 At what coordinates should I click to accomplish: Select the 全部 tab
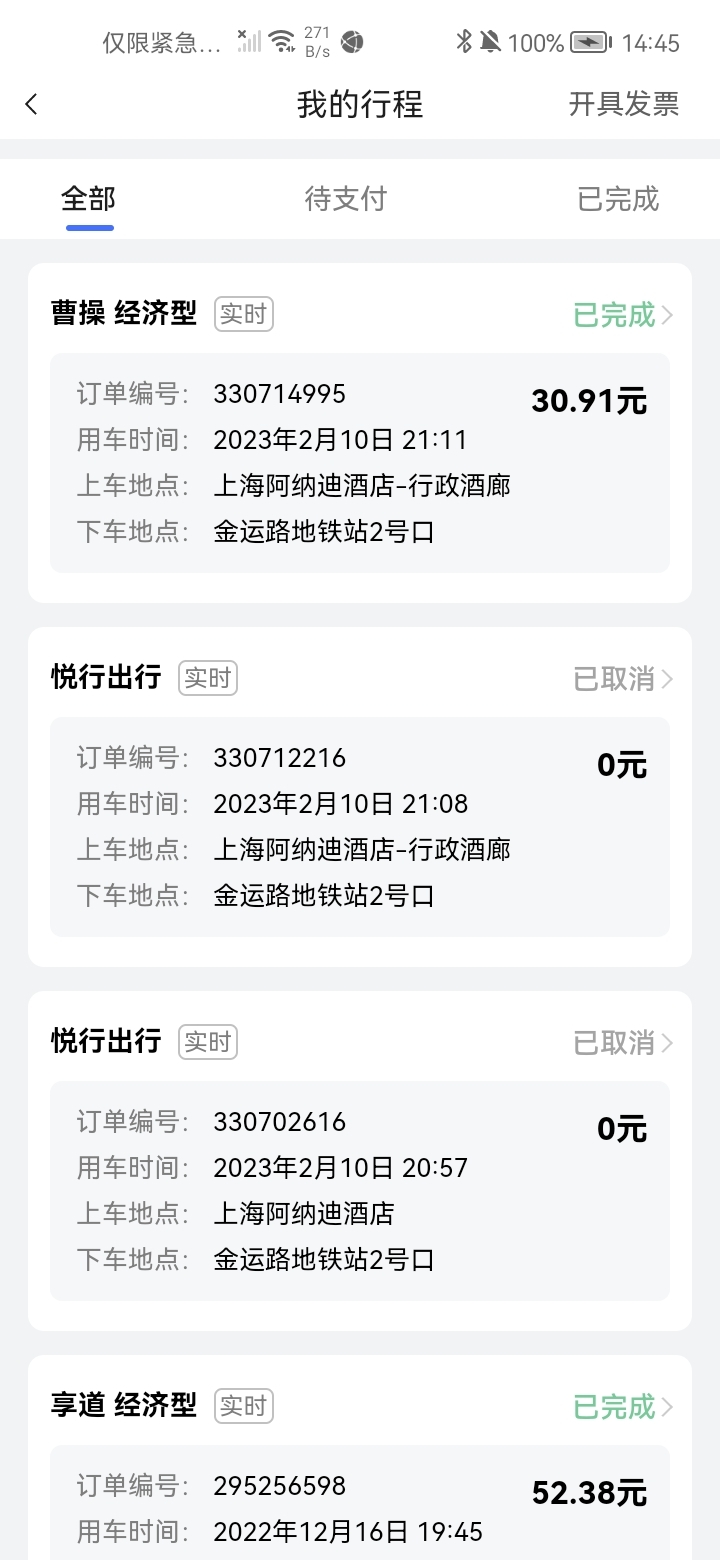(88, 198)
